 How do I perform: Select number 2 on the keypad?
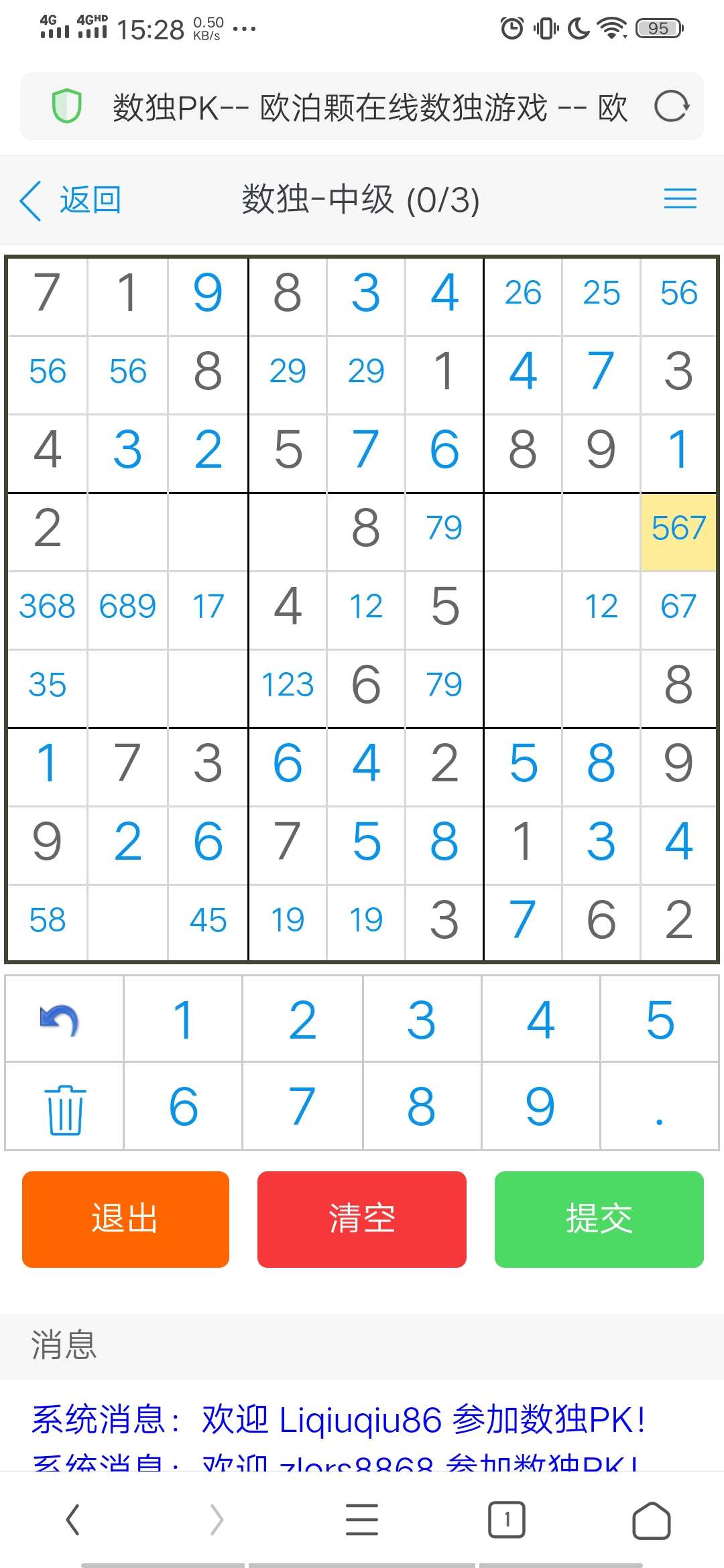point(302,1019)
